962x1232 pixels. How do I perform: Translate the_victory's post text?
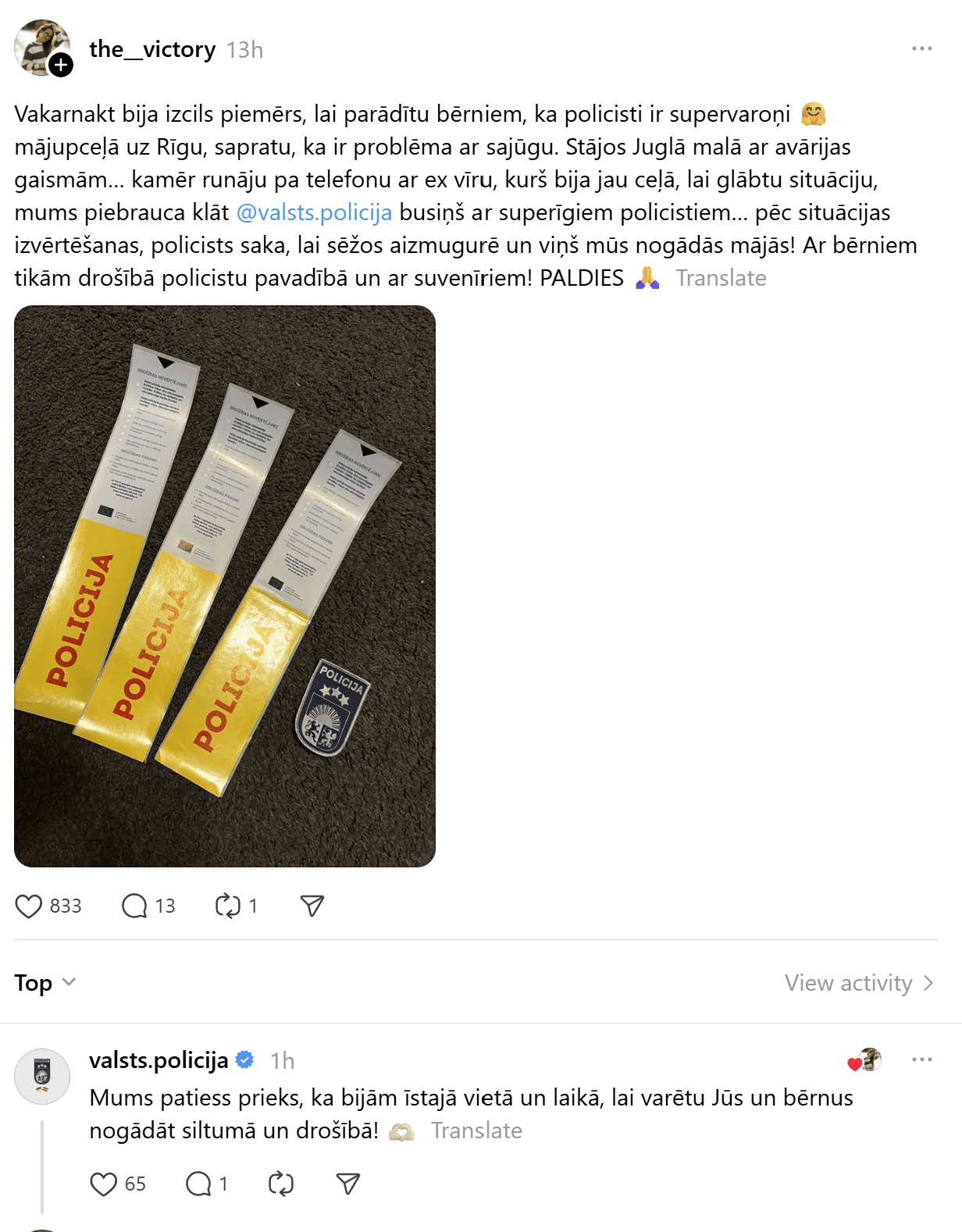[x=721, y=278]
